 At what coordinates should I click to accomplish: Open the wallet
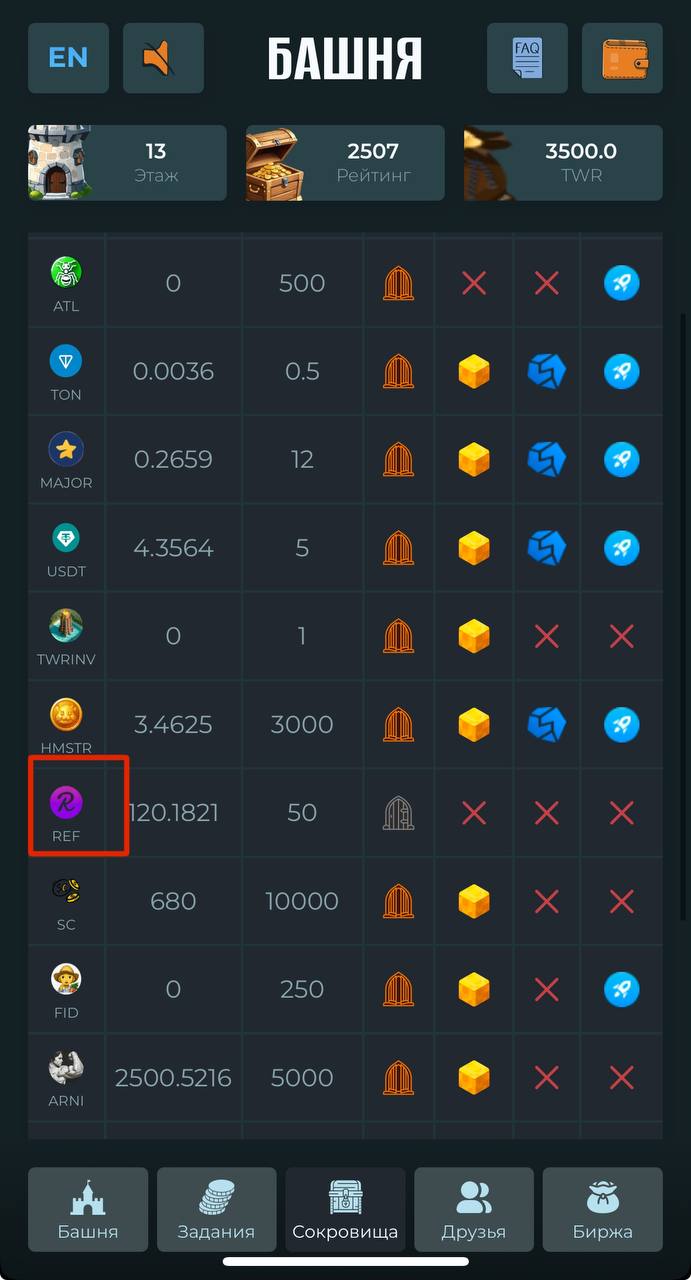click(622, 58)
